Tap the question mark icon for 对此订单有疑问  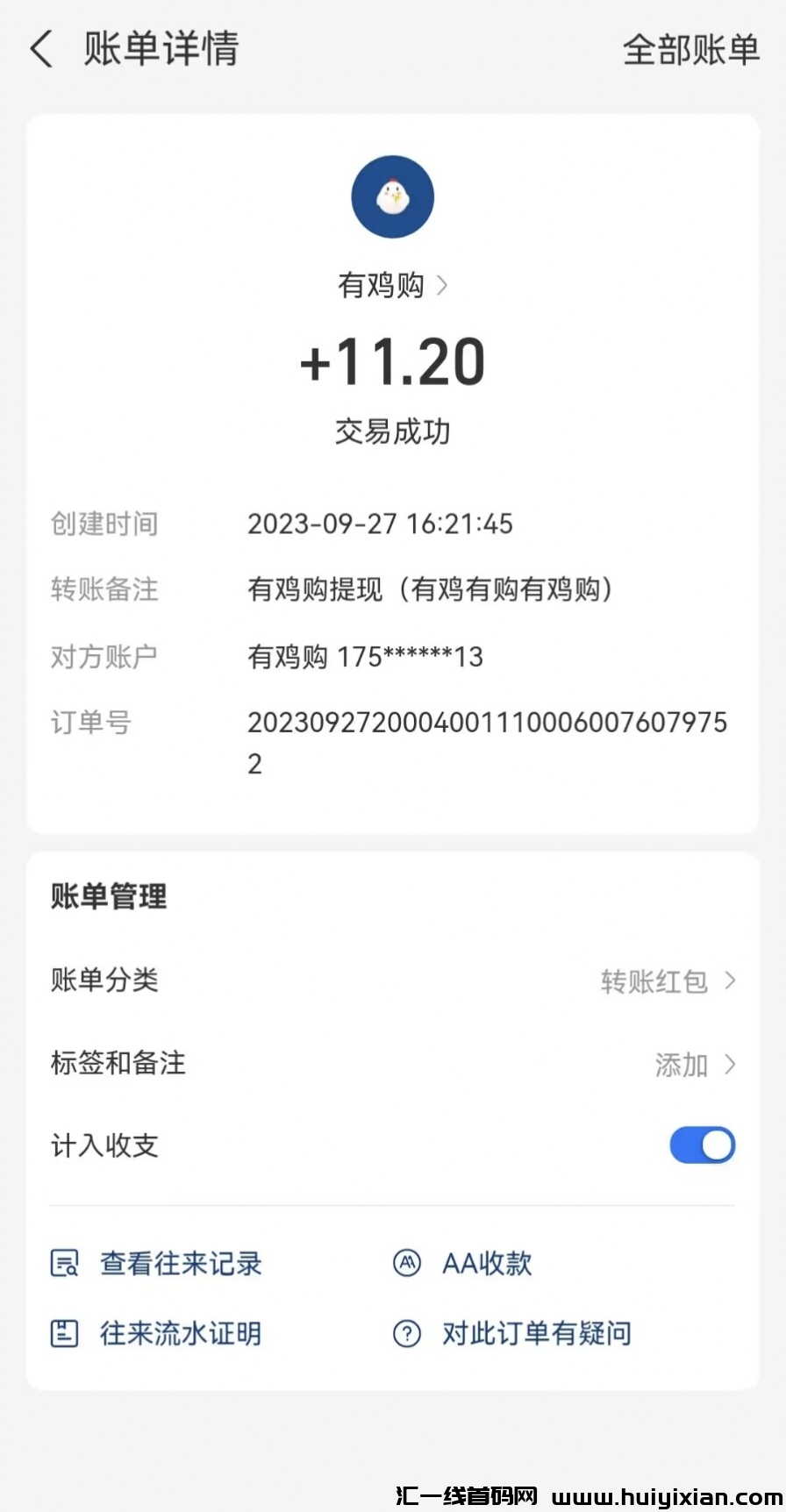(x=407, y=1333)
